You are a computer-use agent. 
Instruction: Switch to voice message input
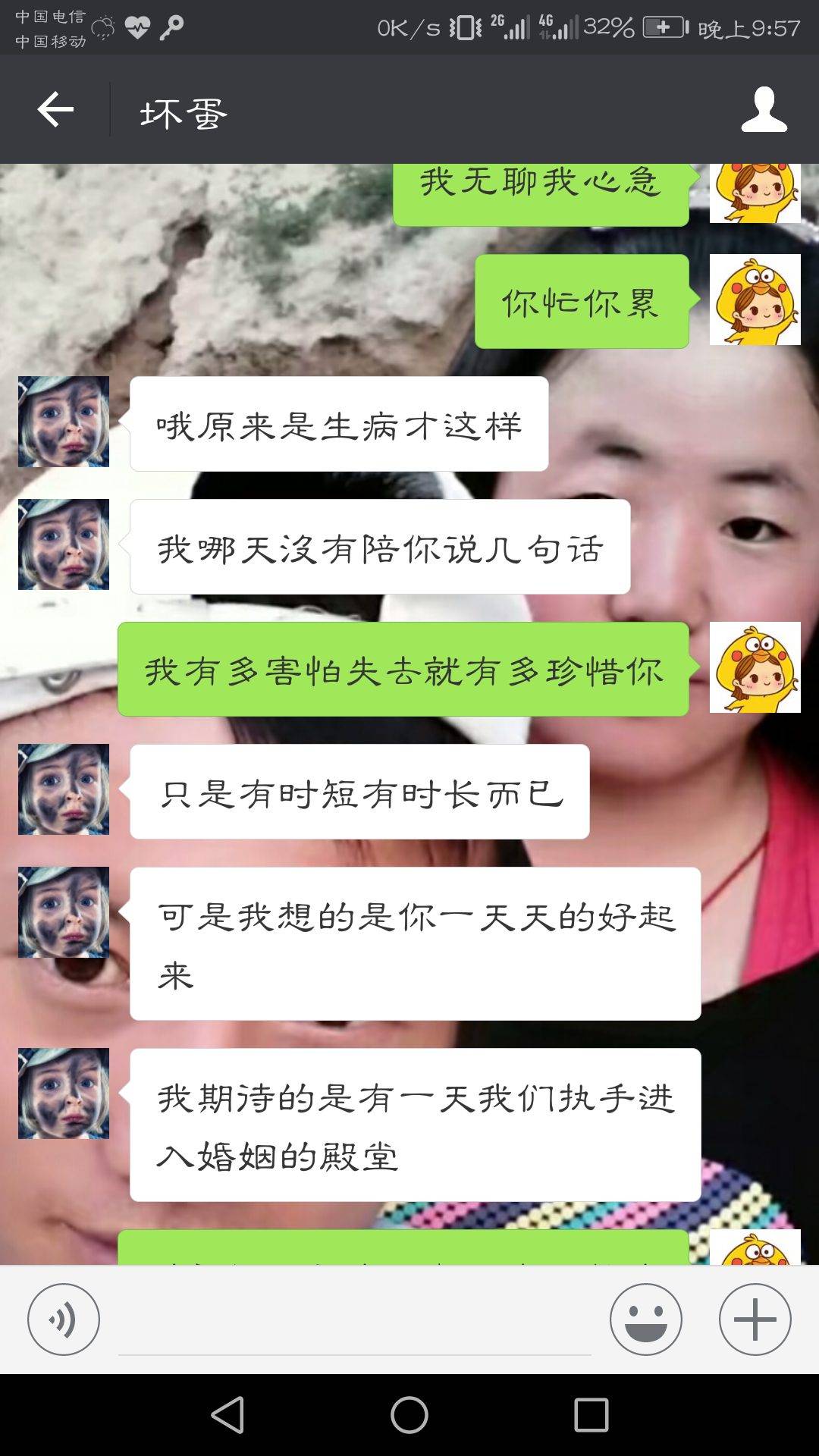tap(64, 1319)
